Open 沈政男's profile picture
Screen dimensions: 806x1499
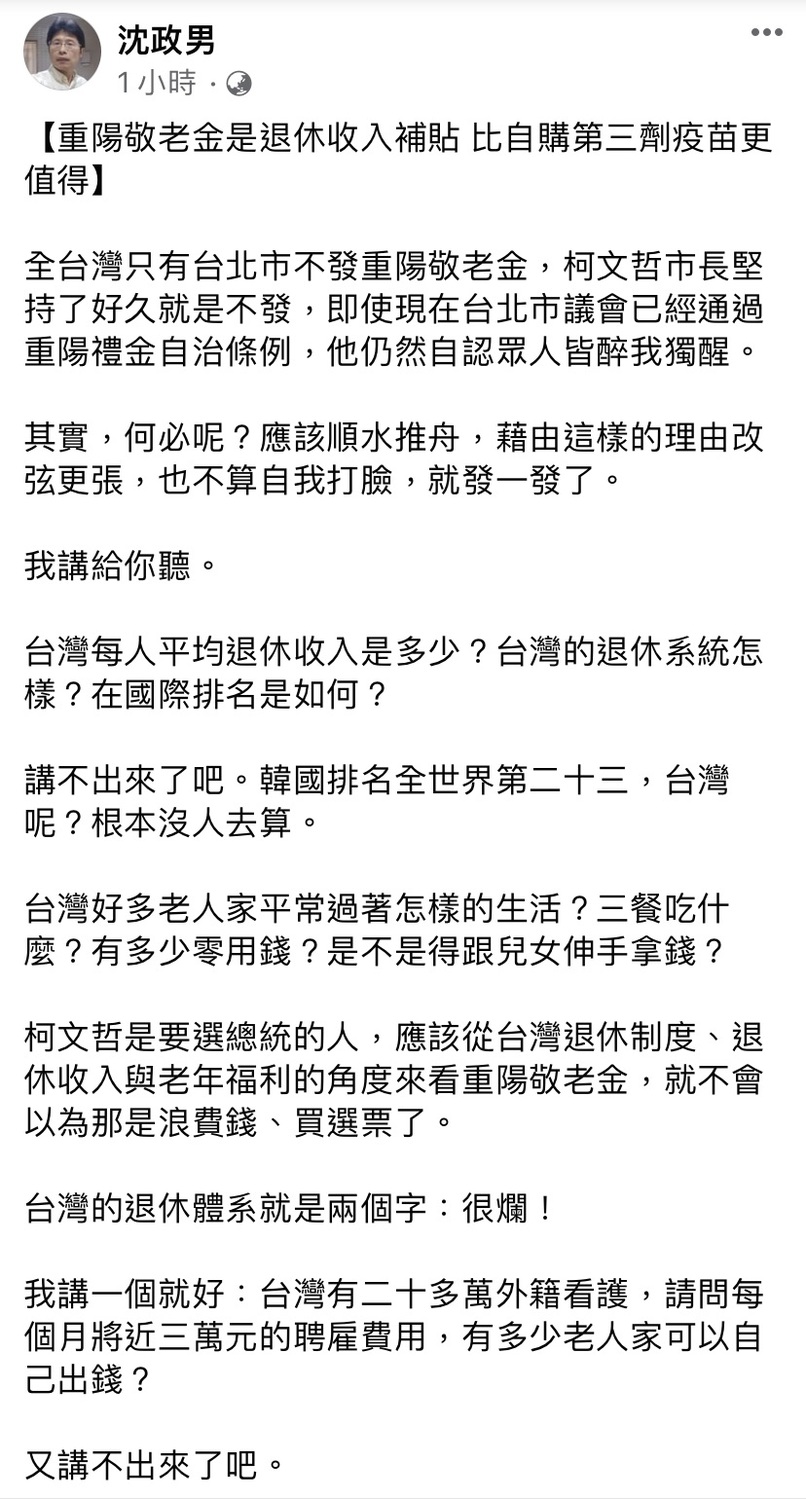point(62,52)
